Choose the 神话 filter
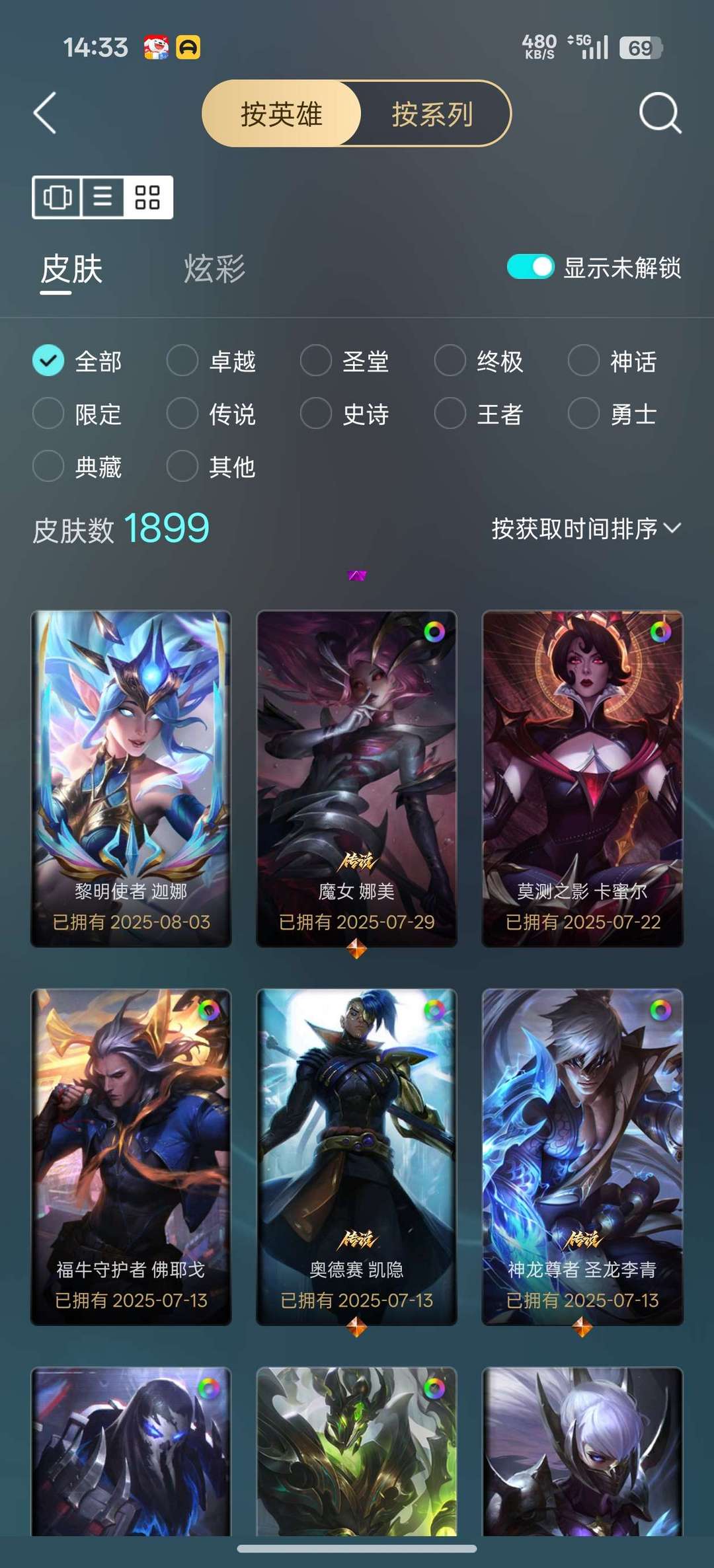This screenshot has width=714, height=1568. [613, 361]
